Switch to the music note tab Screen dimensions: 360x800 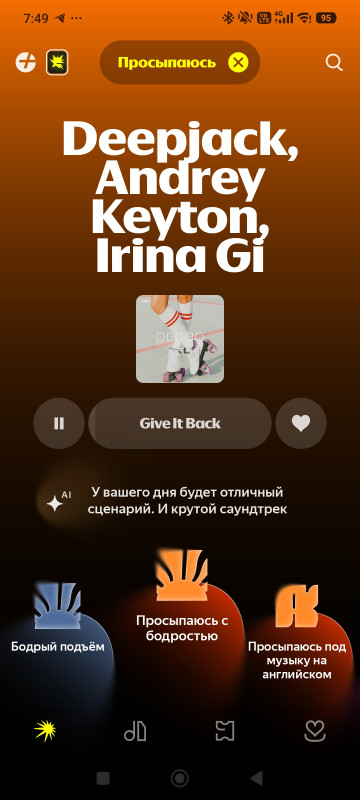pyautogui.click(x=135, y=732)
